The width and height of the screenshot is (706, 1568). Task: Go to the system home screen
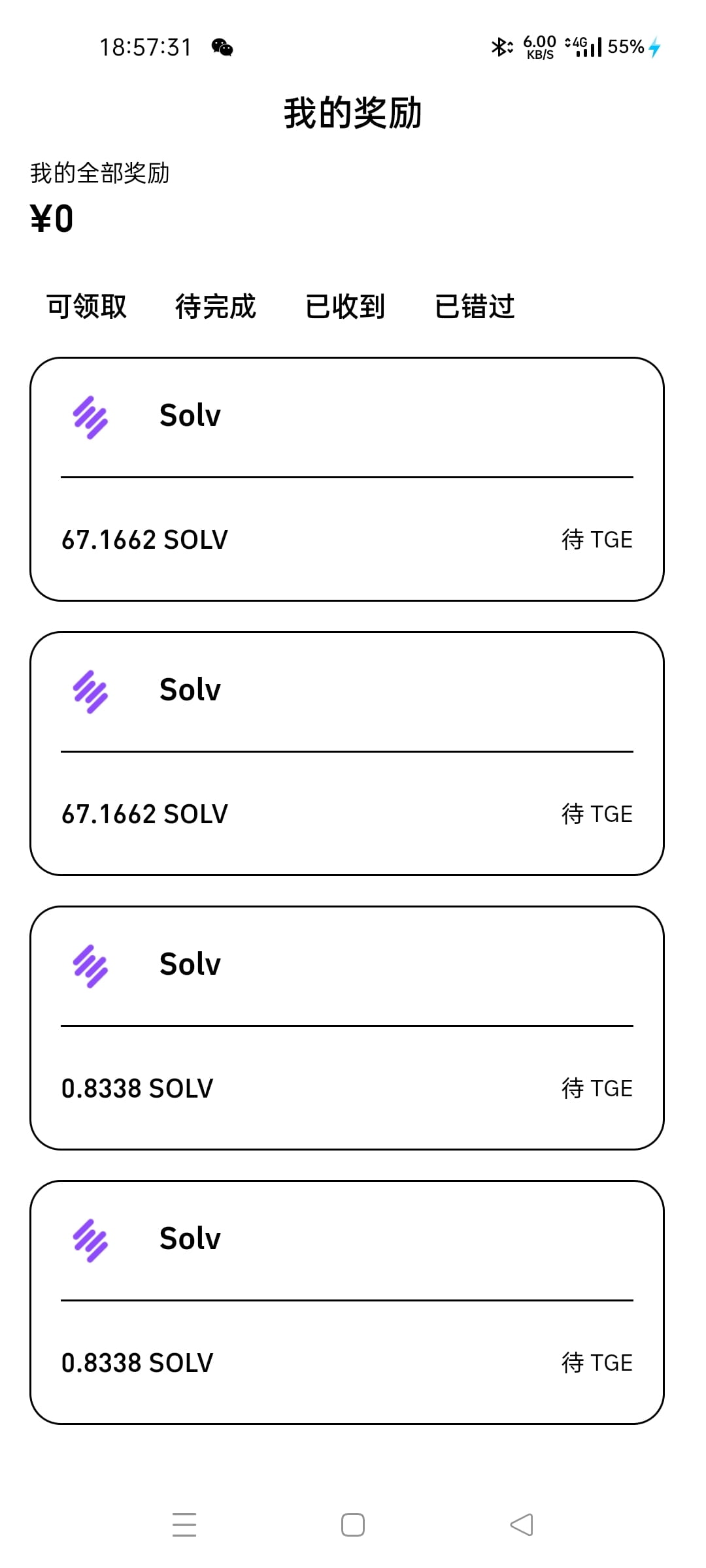point(353,1525)
